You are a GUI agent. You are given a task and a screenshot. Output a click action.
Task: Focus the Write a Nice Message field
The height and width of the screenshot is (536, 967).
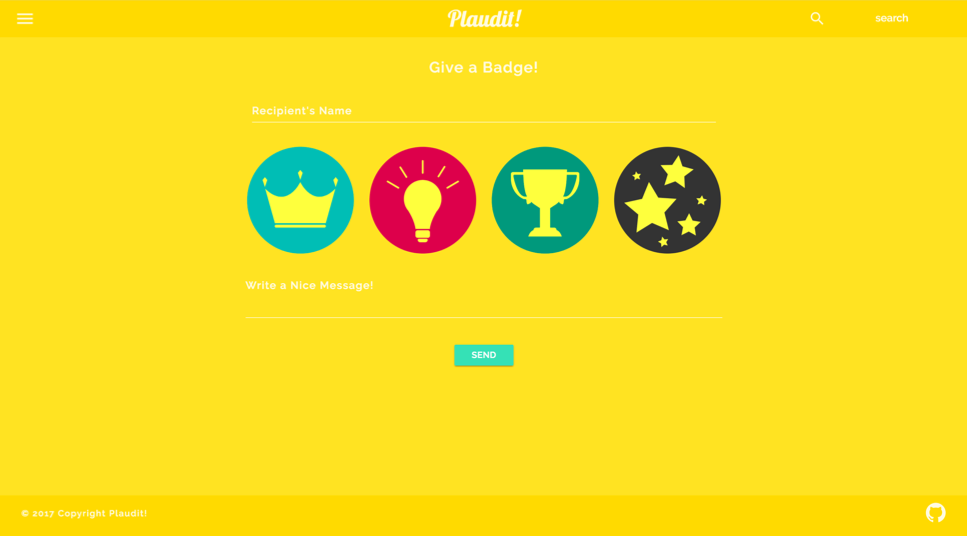point(483,303)
